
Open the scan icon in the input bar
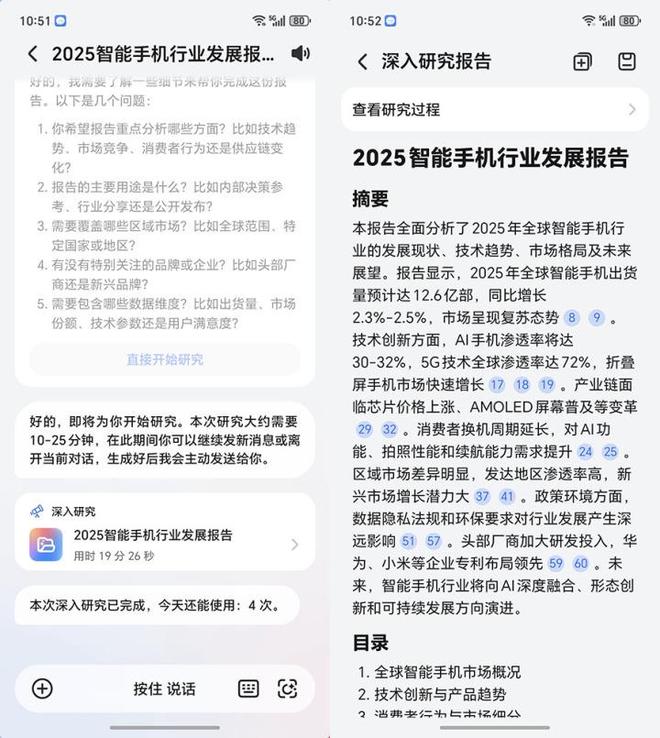(288, 688)
